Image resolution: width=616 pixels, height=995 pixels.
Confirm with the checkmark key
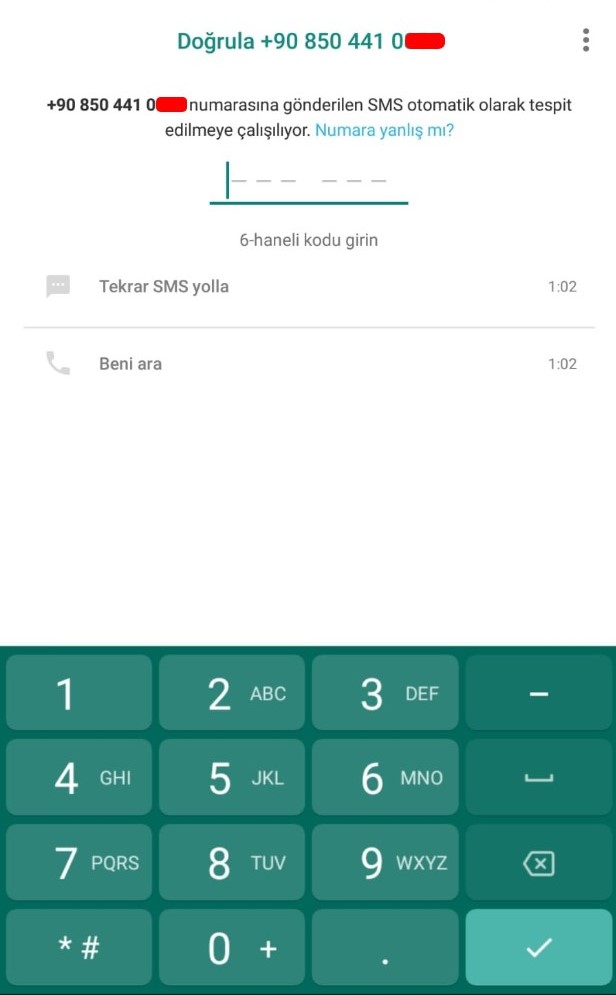539,947
